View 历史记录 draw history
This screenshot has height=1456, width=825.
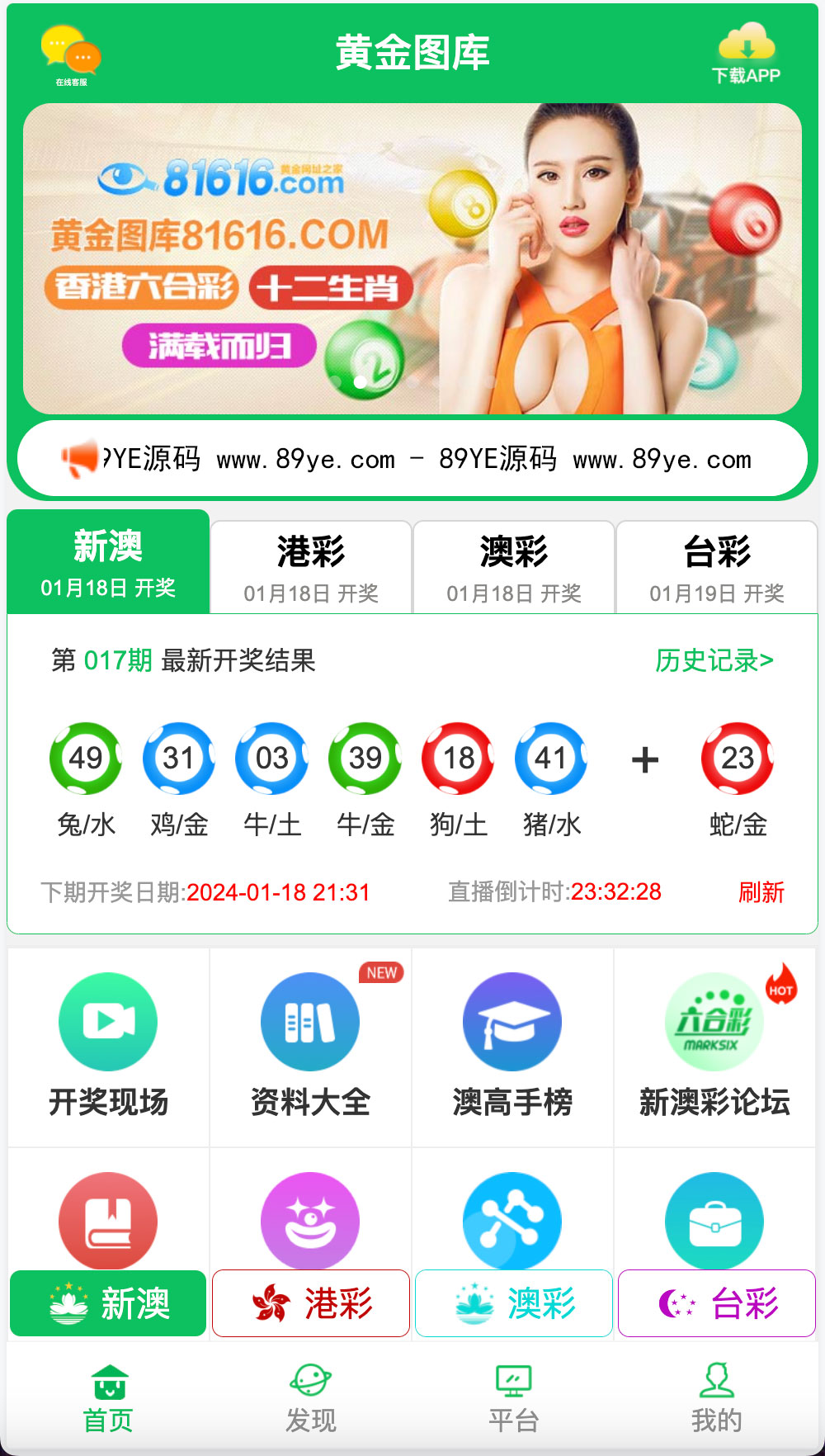coord(714,660)
